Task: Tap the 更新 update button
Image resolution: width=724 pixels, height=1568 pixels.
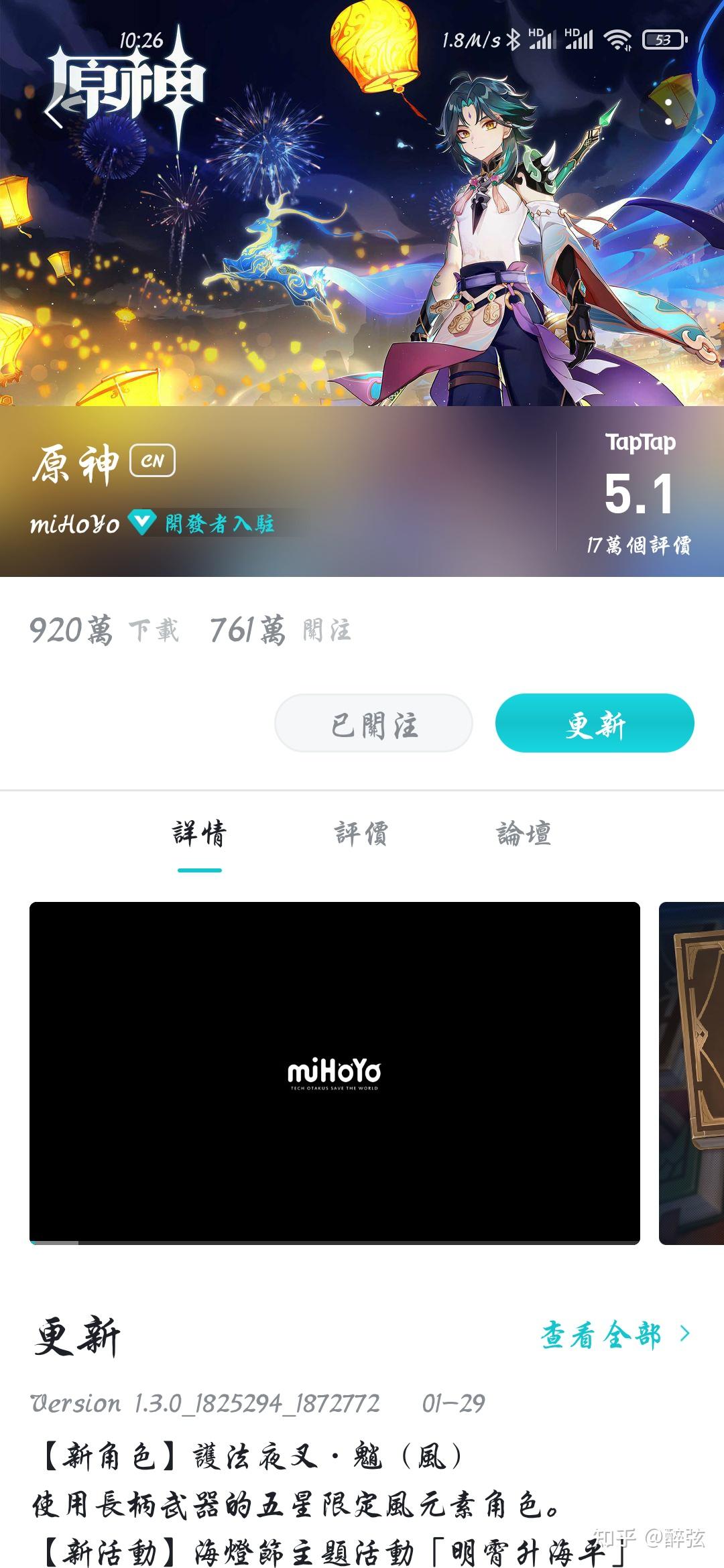Action: 595,724
